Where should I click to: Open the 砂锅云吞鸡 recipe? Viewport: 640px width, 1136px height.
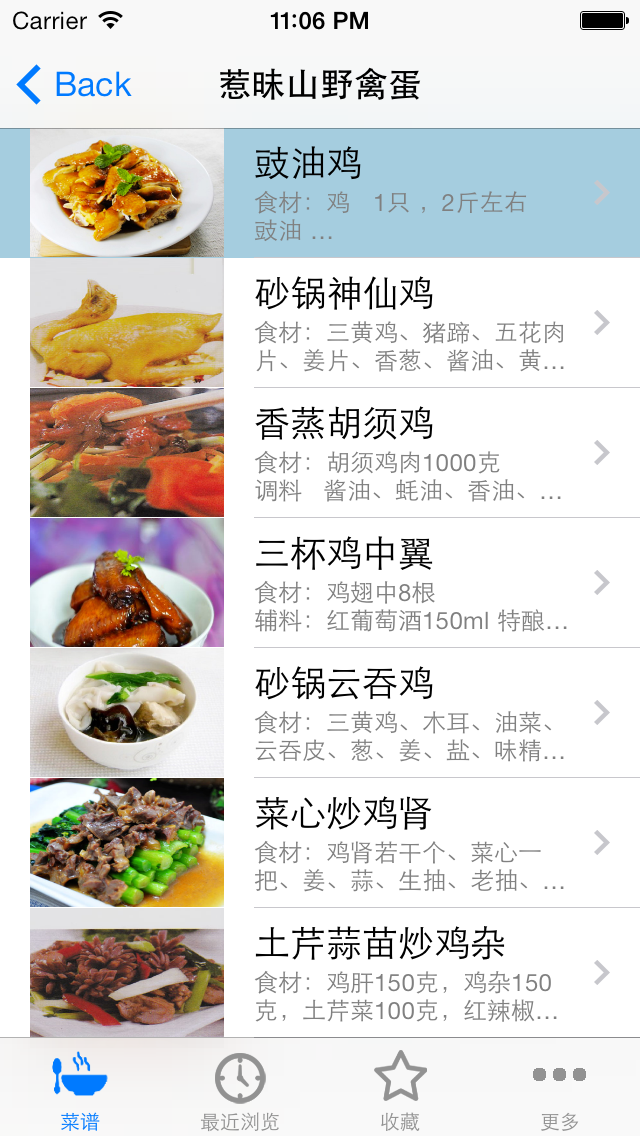click(x=320, y=712)
